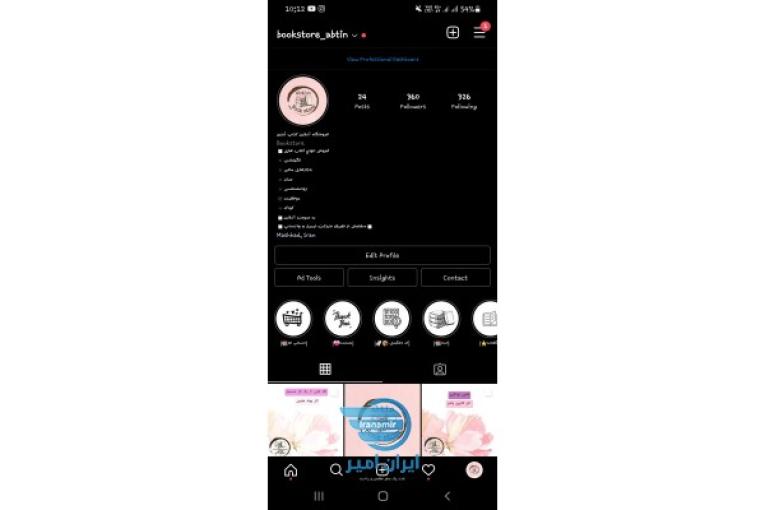Open the Search tab in bottom navigation
Screen dimensions: 765x510
(x=336, y=470)
